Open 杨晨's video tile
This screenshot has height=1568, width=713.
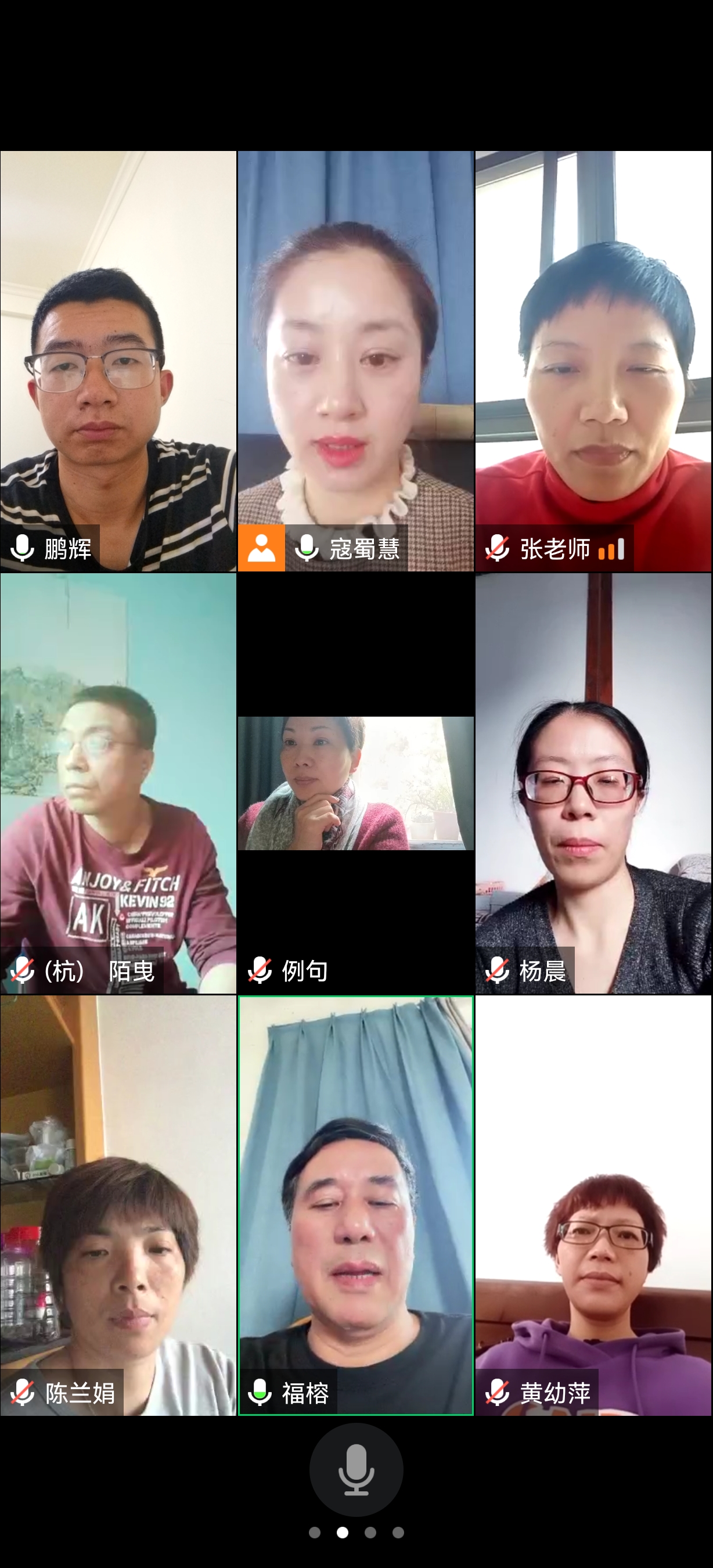pos(593,783)
